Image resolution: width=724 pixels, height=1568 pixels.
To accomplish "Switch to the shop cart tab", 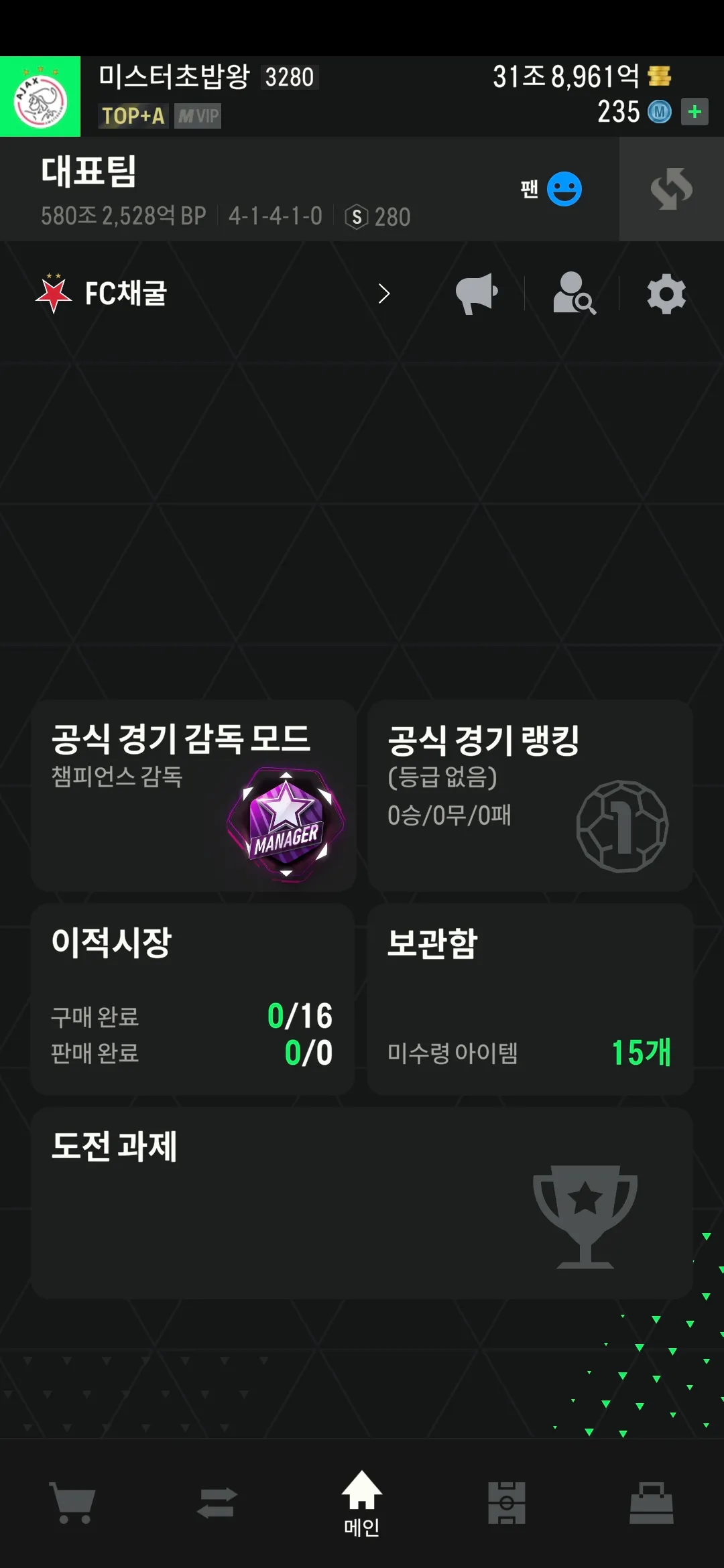I will tap(72, 1503).
